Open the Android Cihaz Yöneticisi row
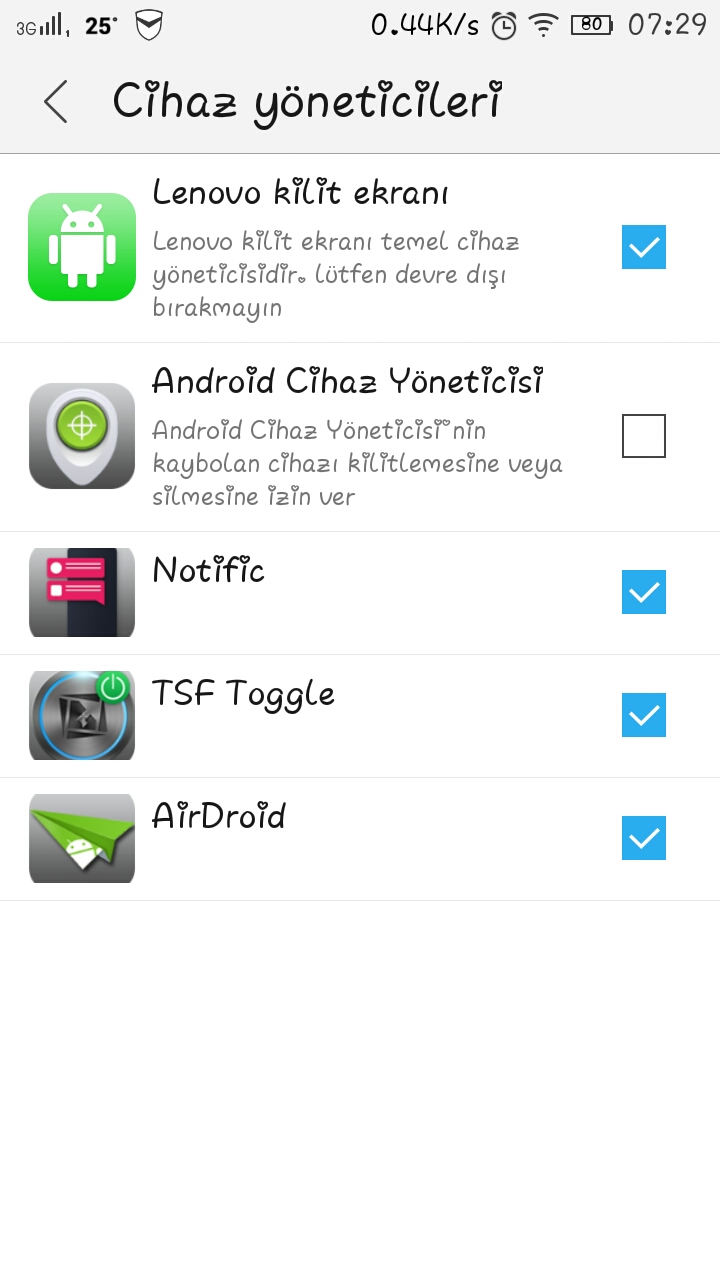This screenshot has width=720, height=1280. pos(360,437)
